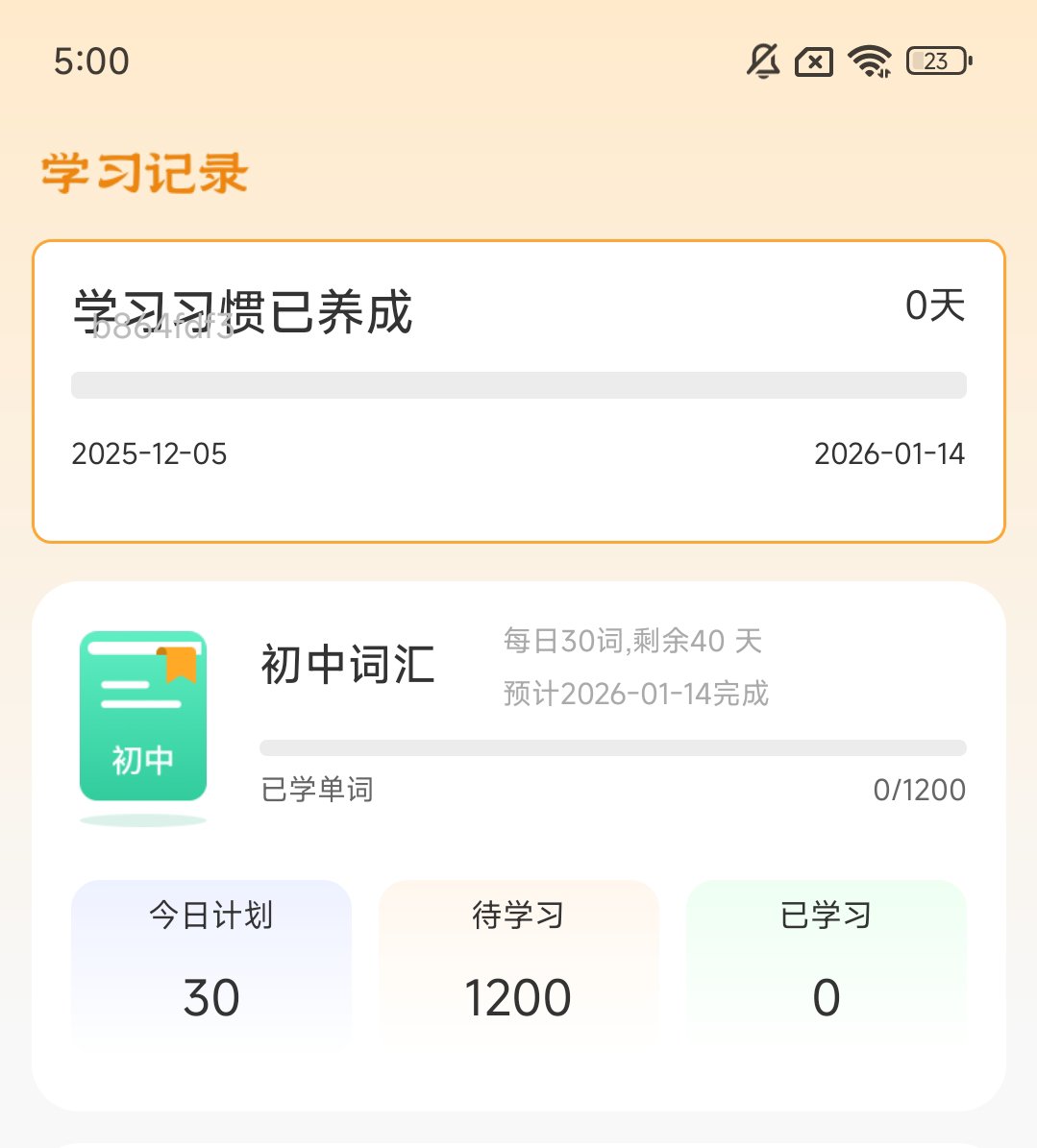The width and height of the screenshot is (1037, 1148).
Task: Check the 已学习 words tile
Action: [x=826, y=962]
